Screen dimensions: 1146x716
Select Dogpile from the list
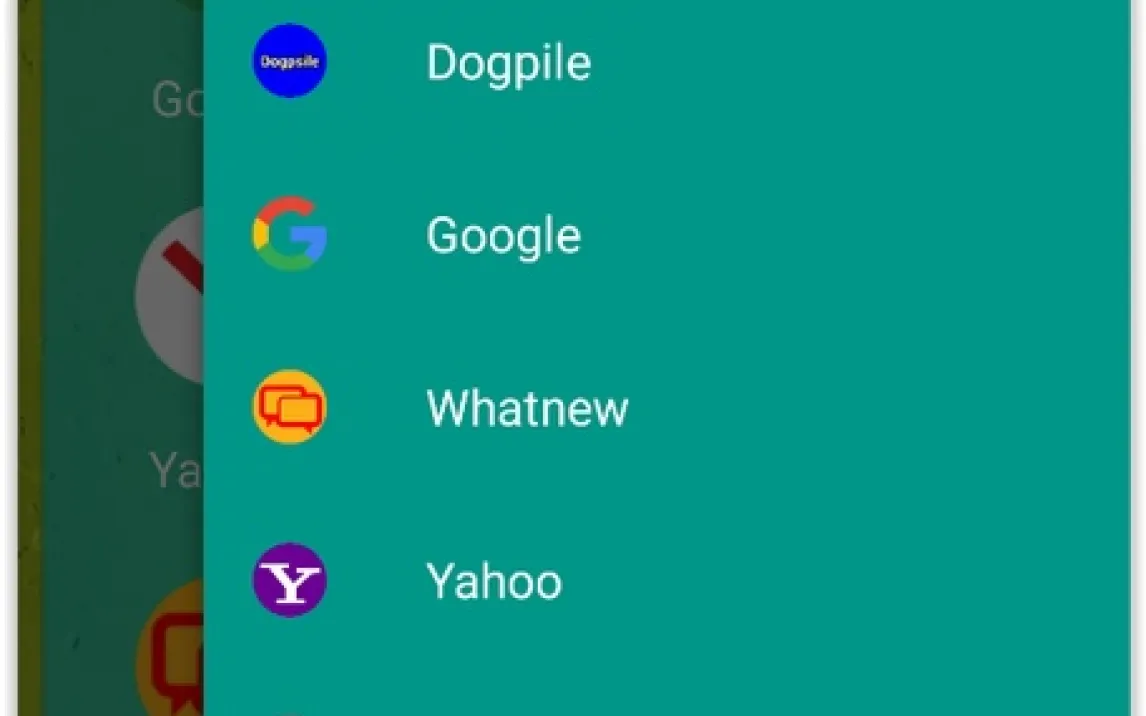(x=508, y=63)
